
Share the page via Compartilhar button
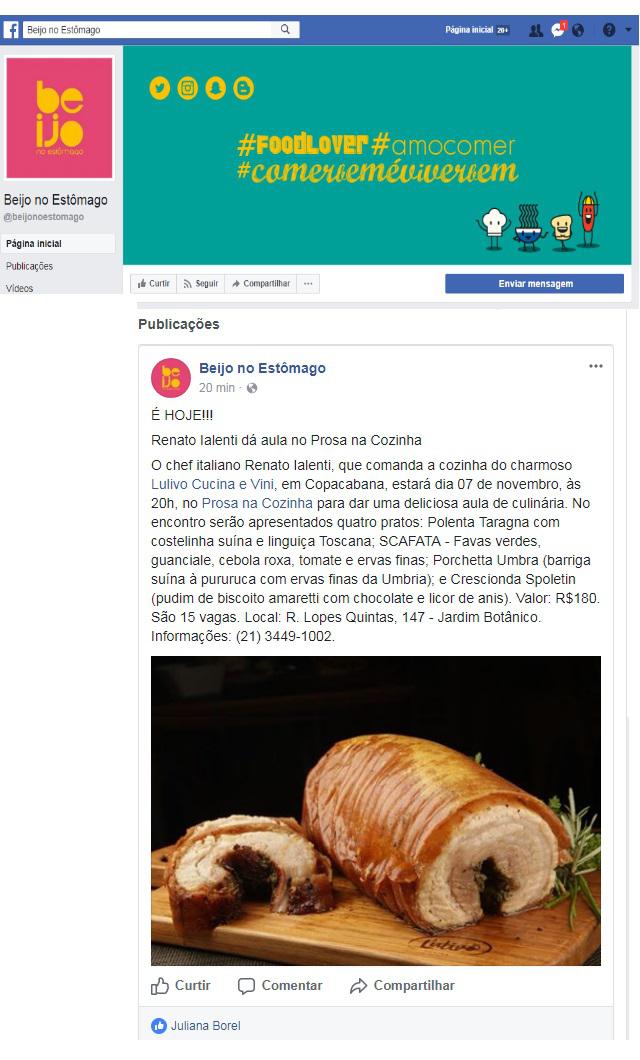[261, 284]
